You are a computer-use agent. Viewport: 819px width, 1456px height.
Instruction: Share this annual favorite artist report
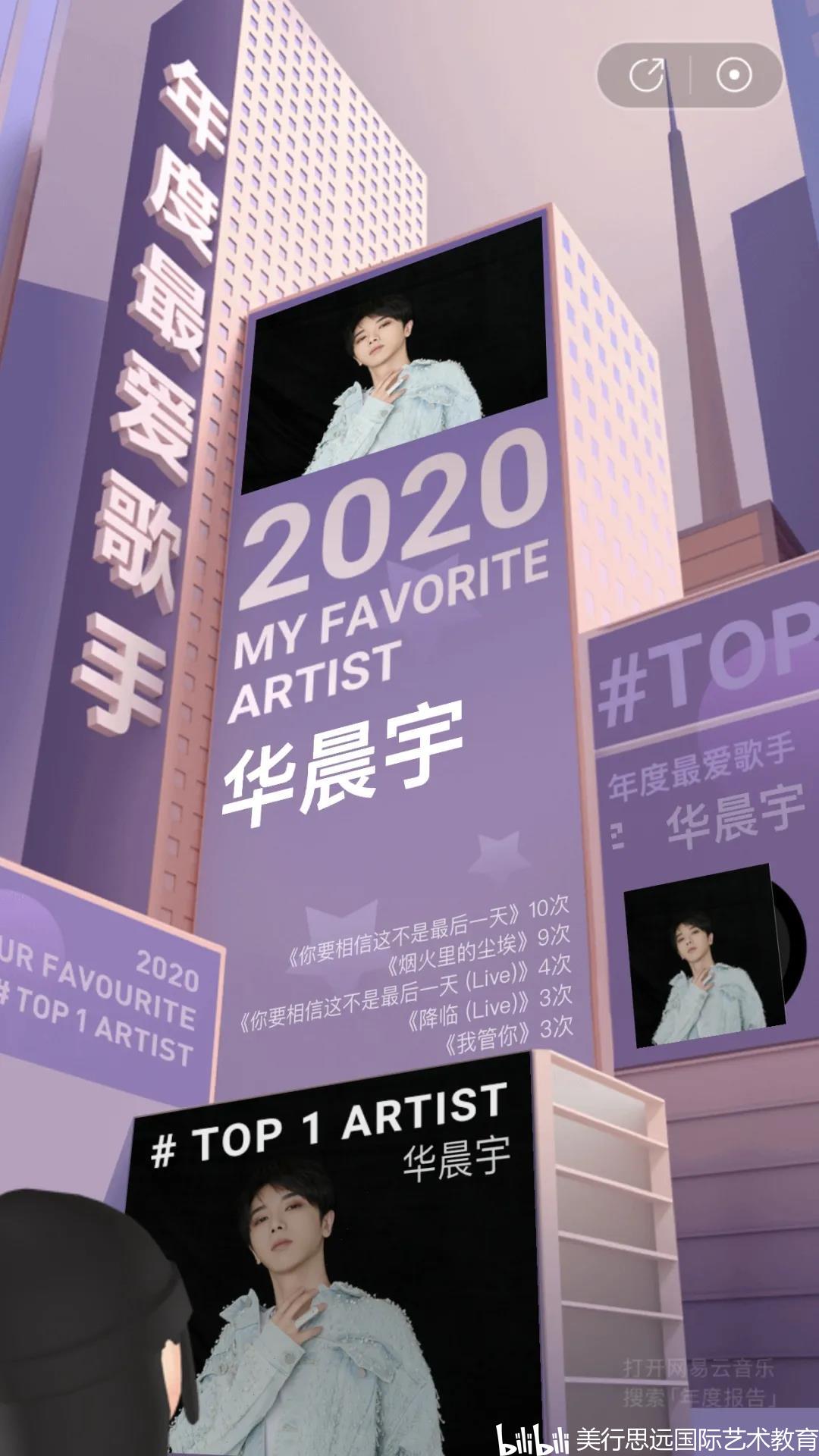(646, 75)
